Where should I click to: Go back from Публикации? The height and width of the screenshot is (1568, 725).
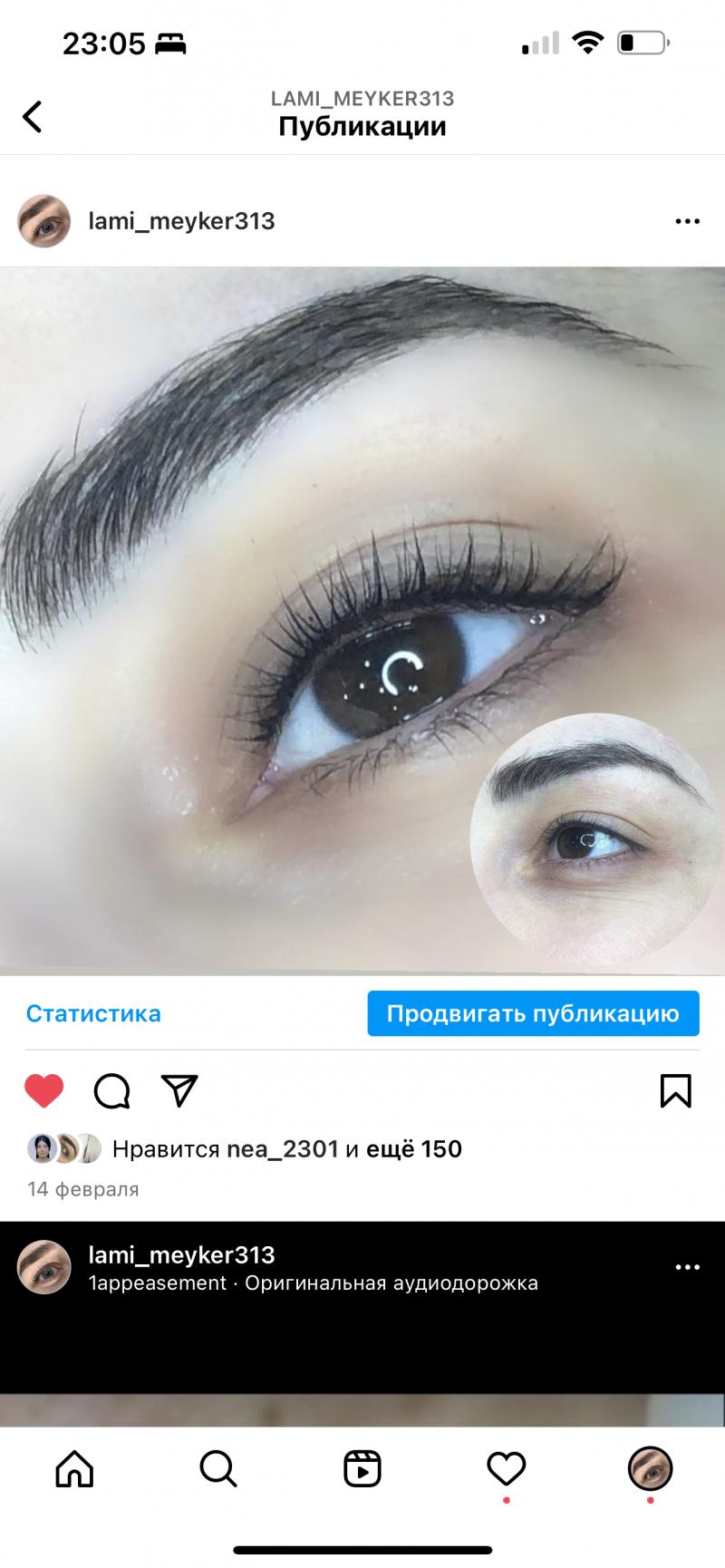(x=33, y=116)
